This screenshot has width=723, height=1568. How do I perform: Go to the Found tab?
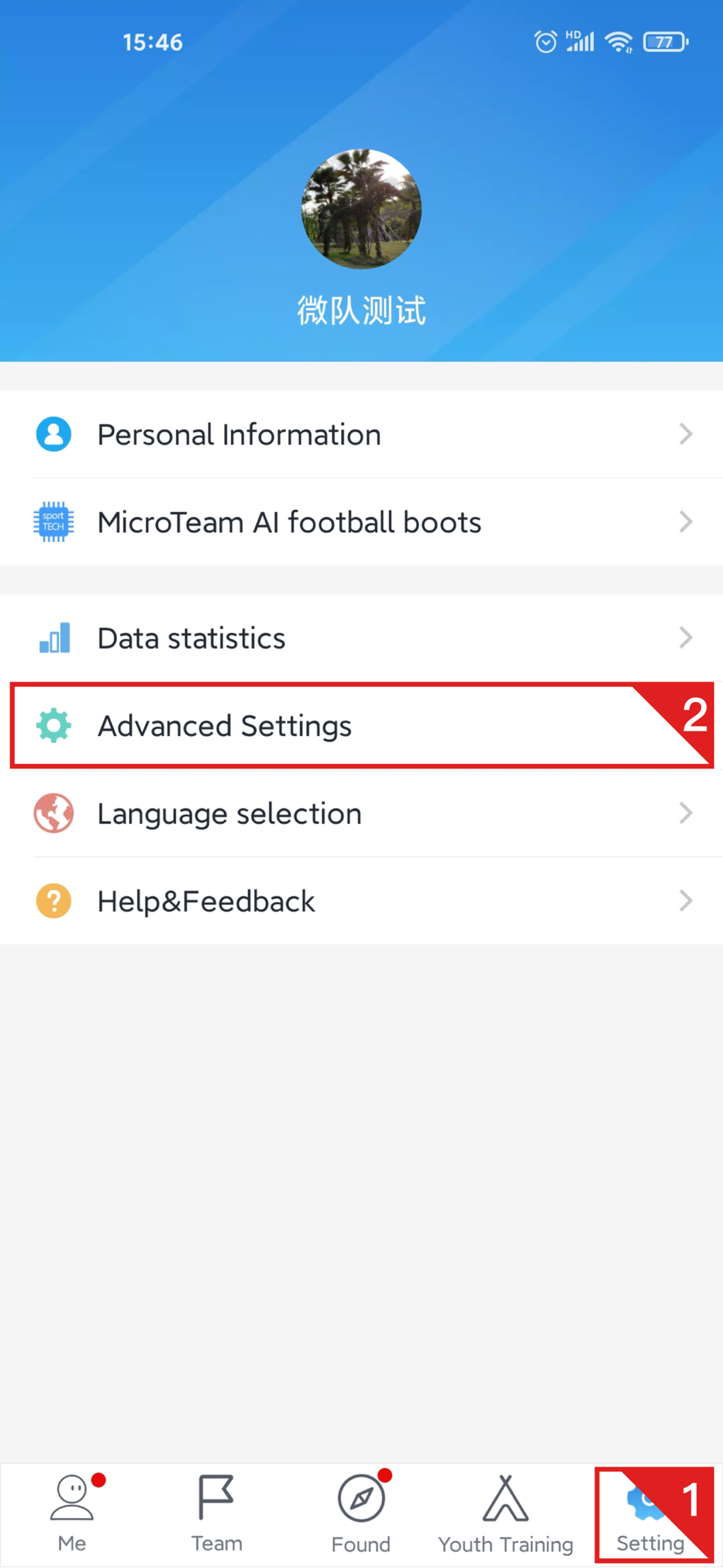click(361, 1514)
